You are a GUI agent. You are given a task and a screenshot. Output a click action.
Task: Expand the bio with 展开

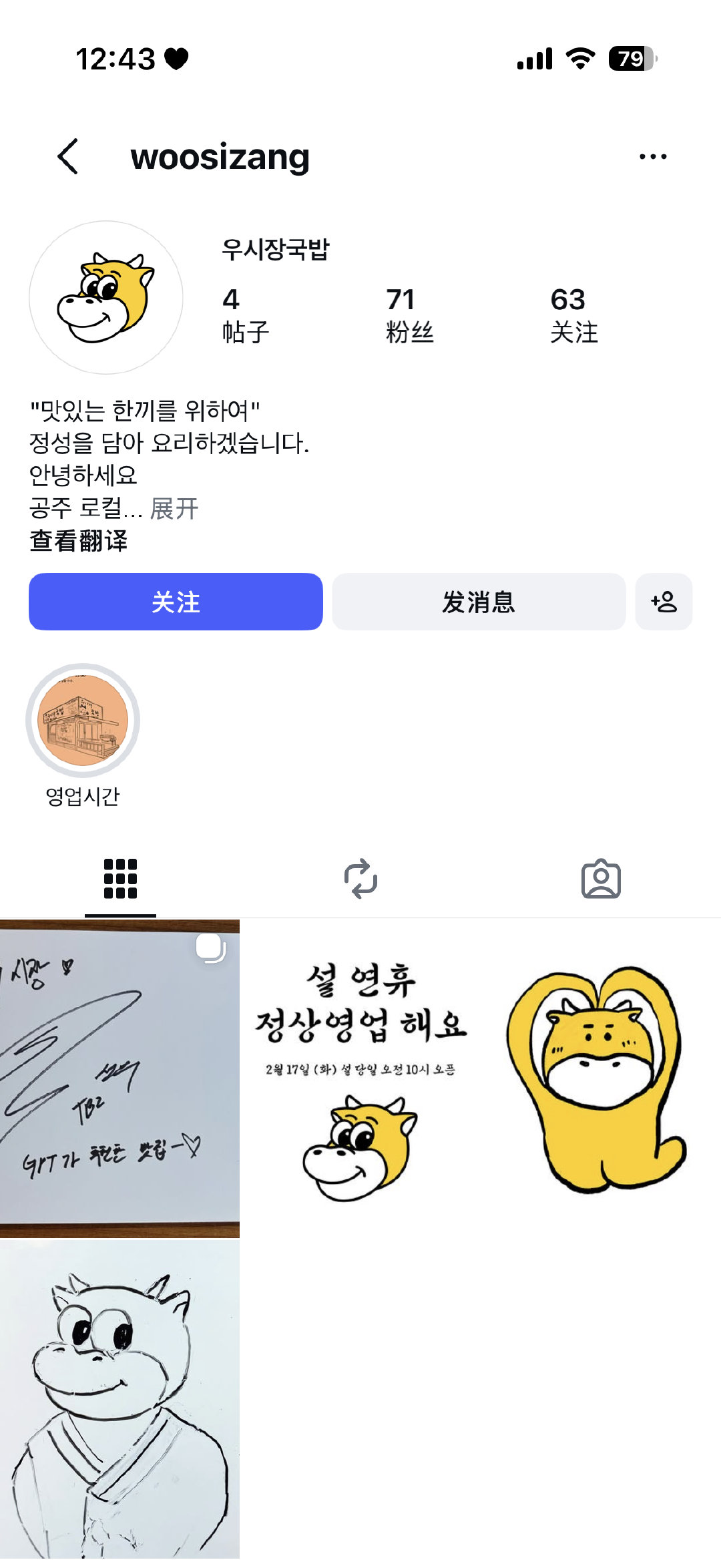(174, 509)
